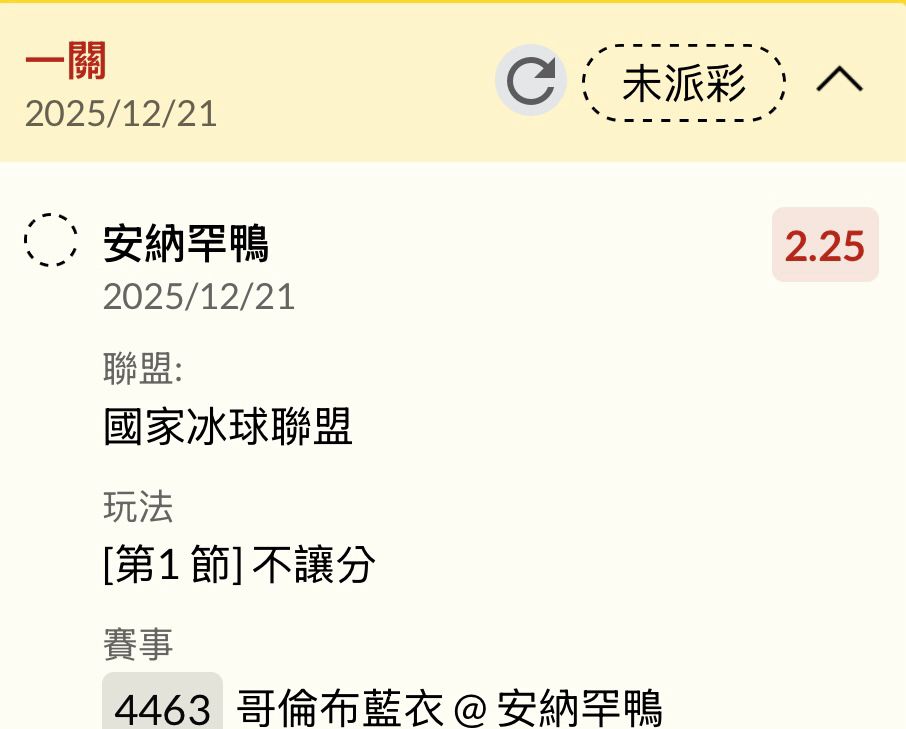This screenshot has width=906, height=729.
Task: Refresh the bet status
Action: pos(530,82)
